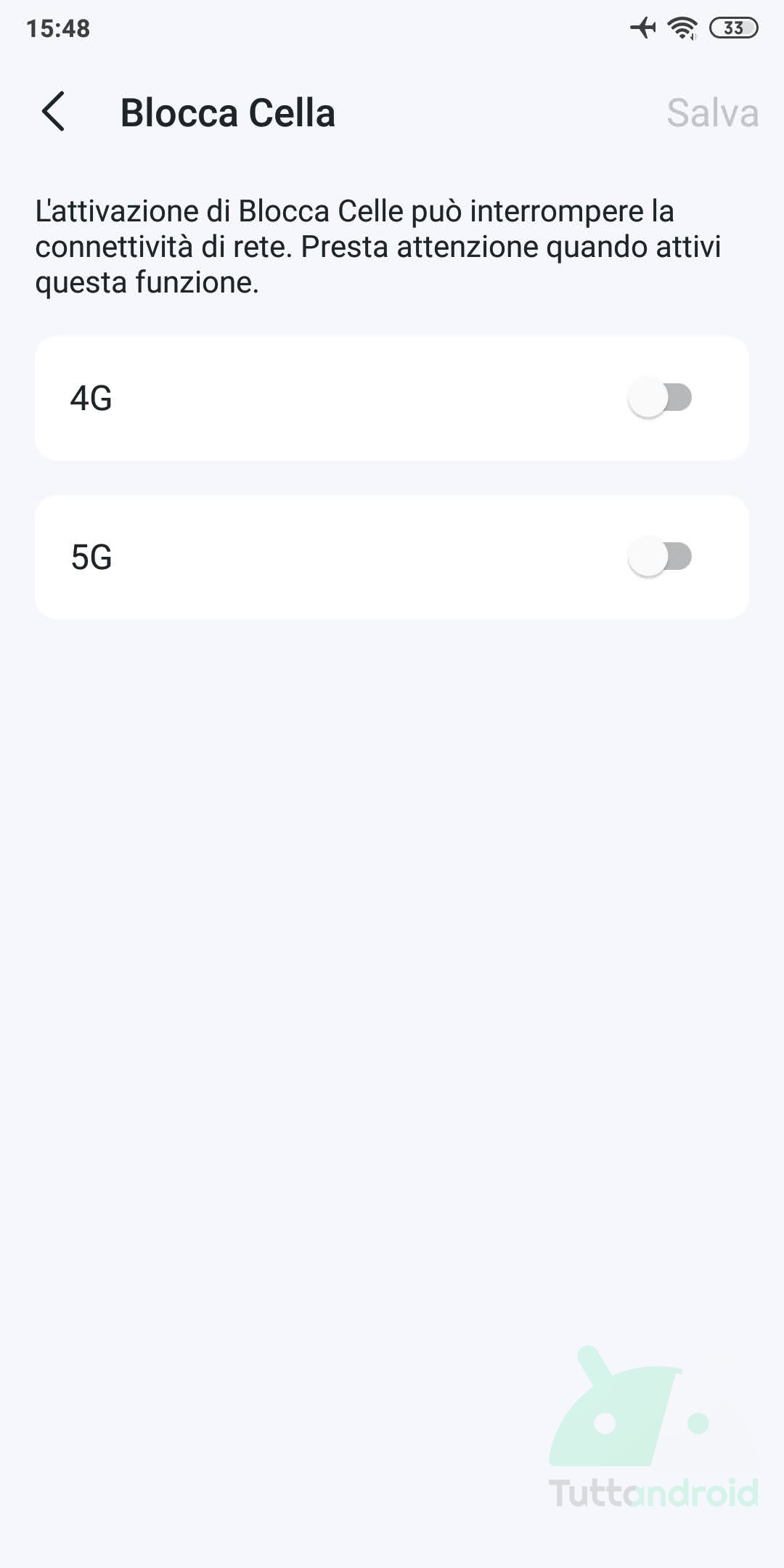Turn on the 5G cell lock switch
This screenshot has width=784, height=1568.
[x=660, y=557]
